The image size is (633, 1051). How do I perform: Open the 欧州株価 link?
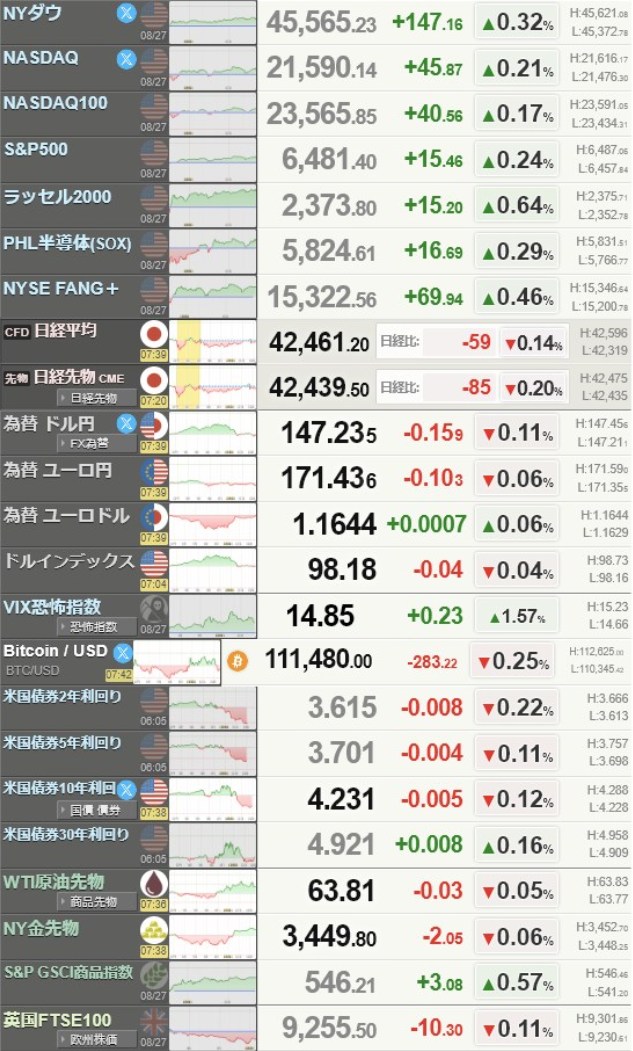tap(100, 1039)
